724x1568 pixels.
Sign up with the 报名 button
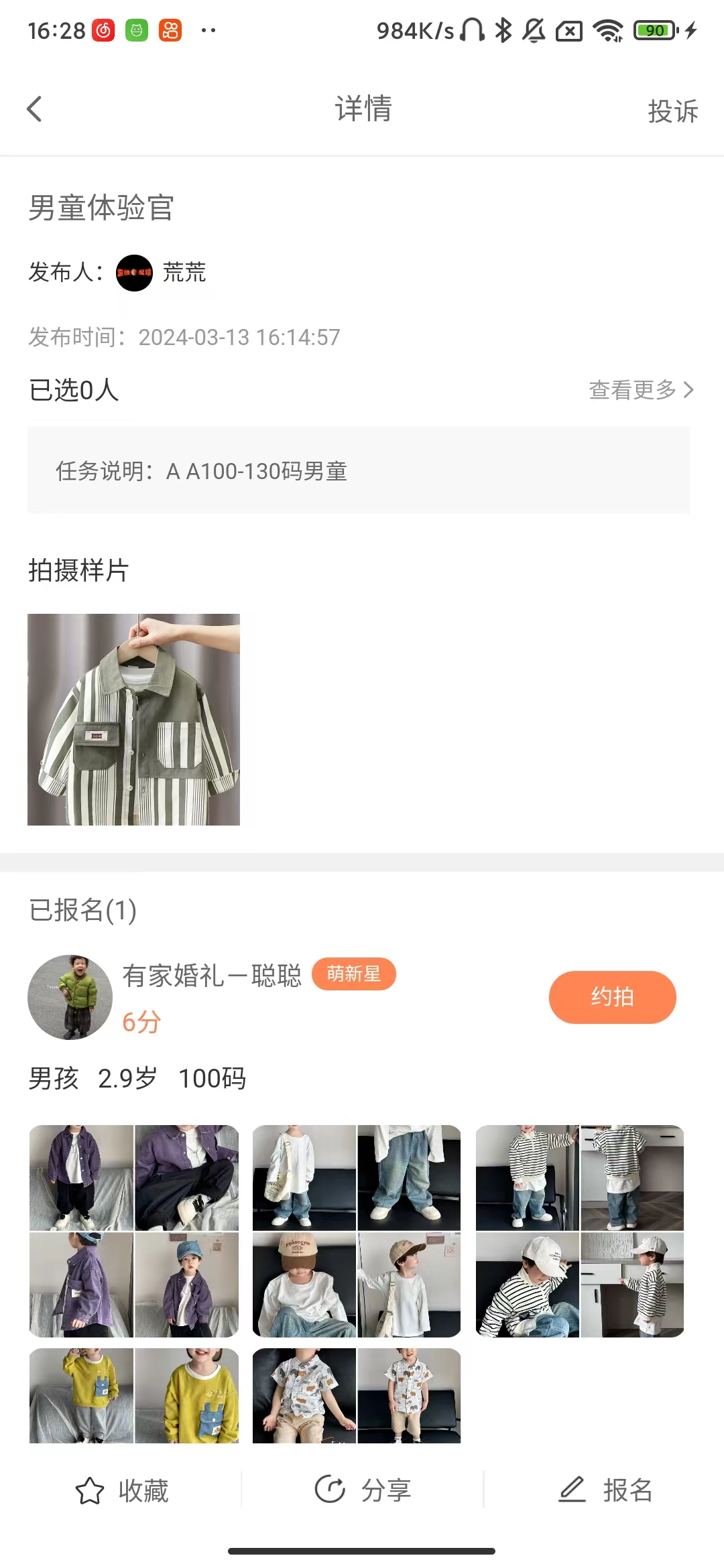click(x=605, y=1490)
